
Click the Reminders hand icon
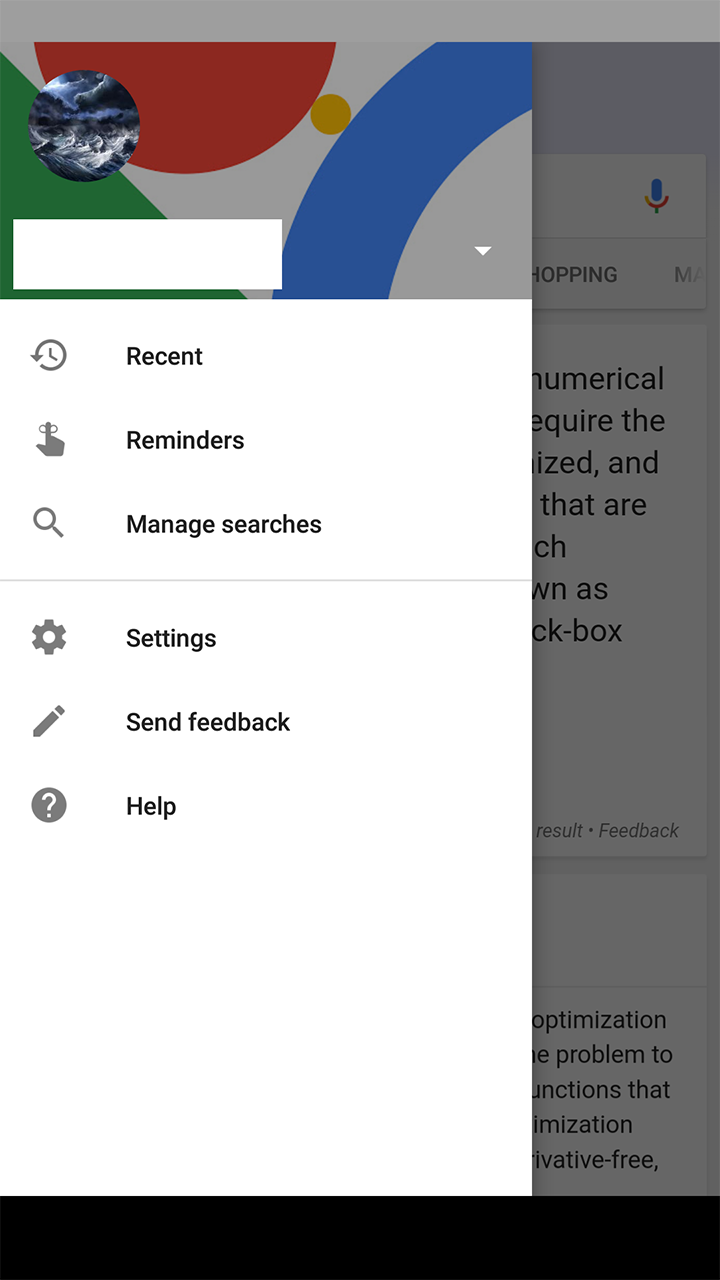48,439
